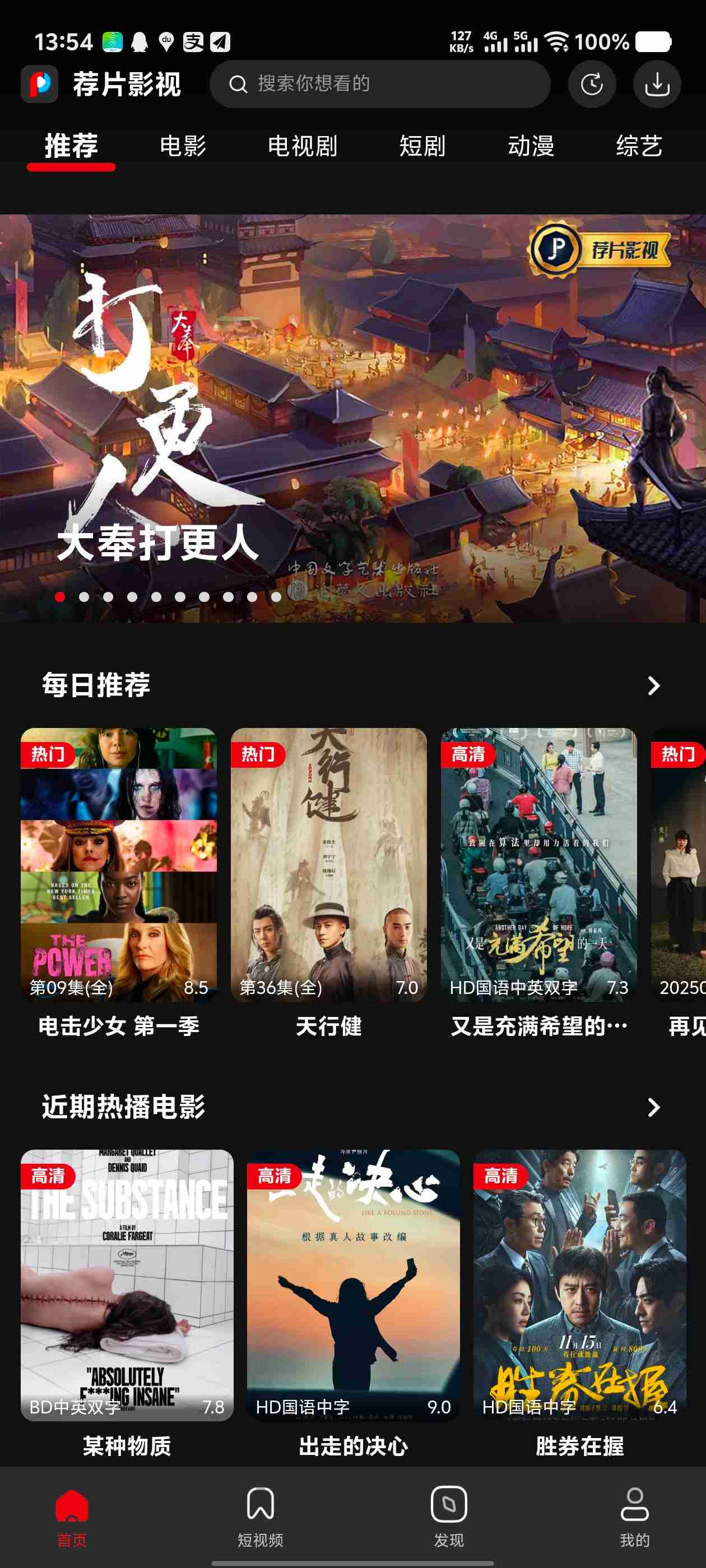Open the download icon at top right

click(657, 85)
